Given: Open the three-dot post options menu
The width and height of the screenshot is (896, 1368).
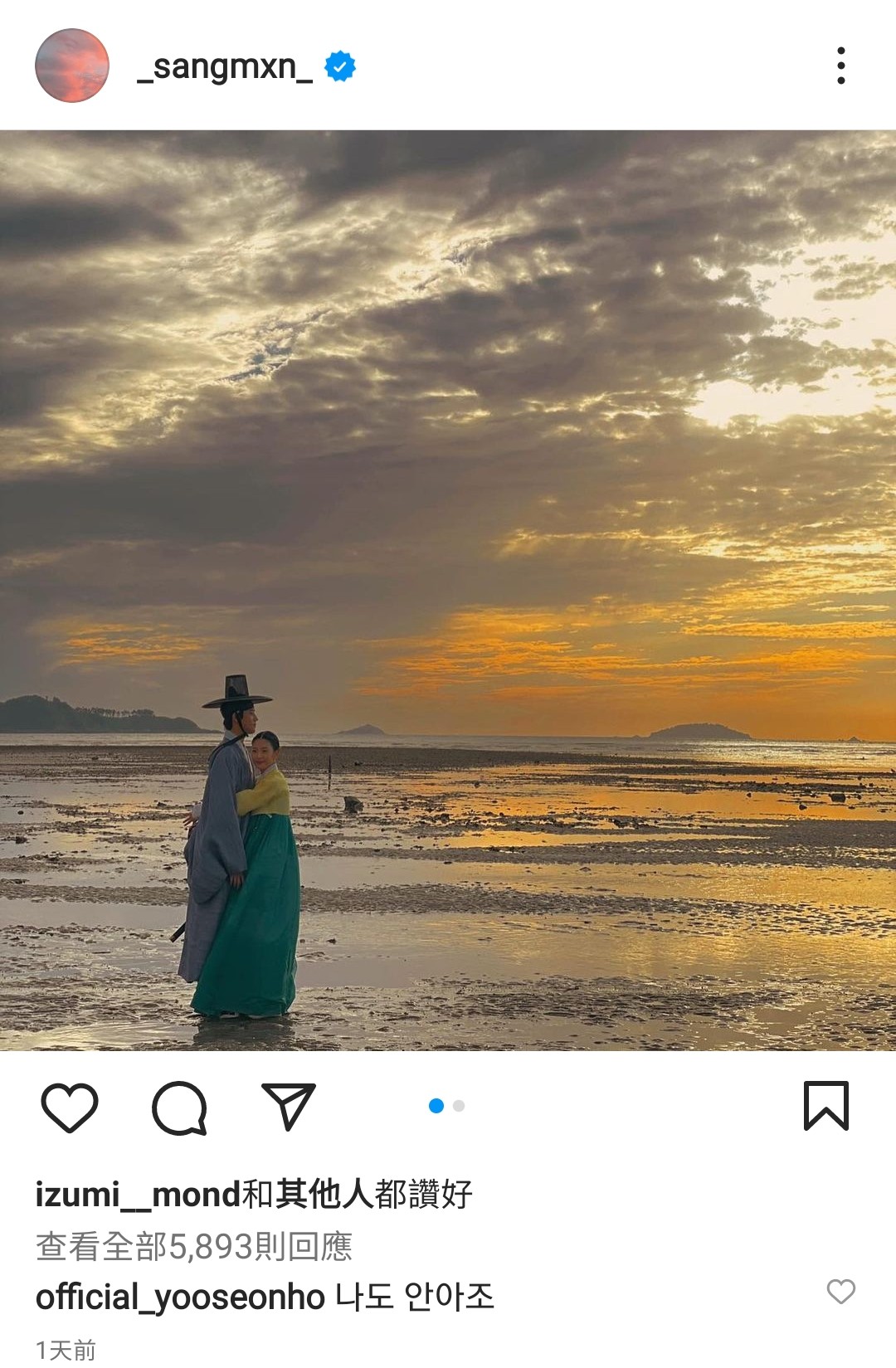Looking at the screenshot, I should pos(840,66).
